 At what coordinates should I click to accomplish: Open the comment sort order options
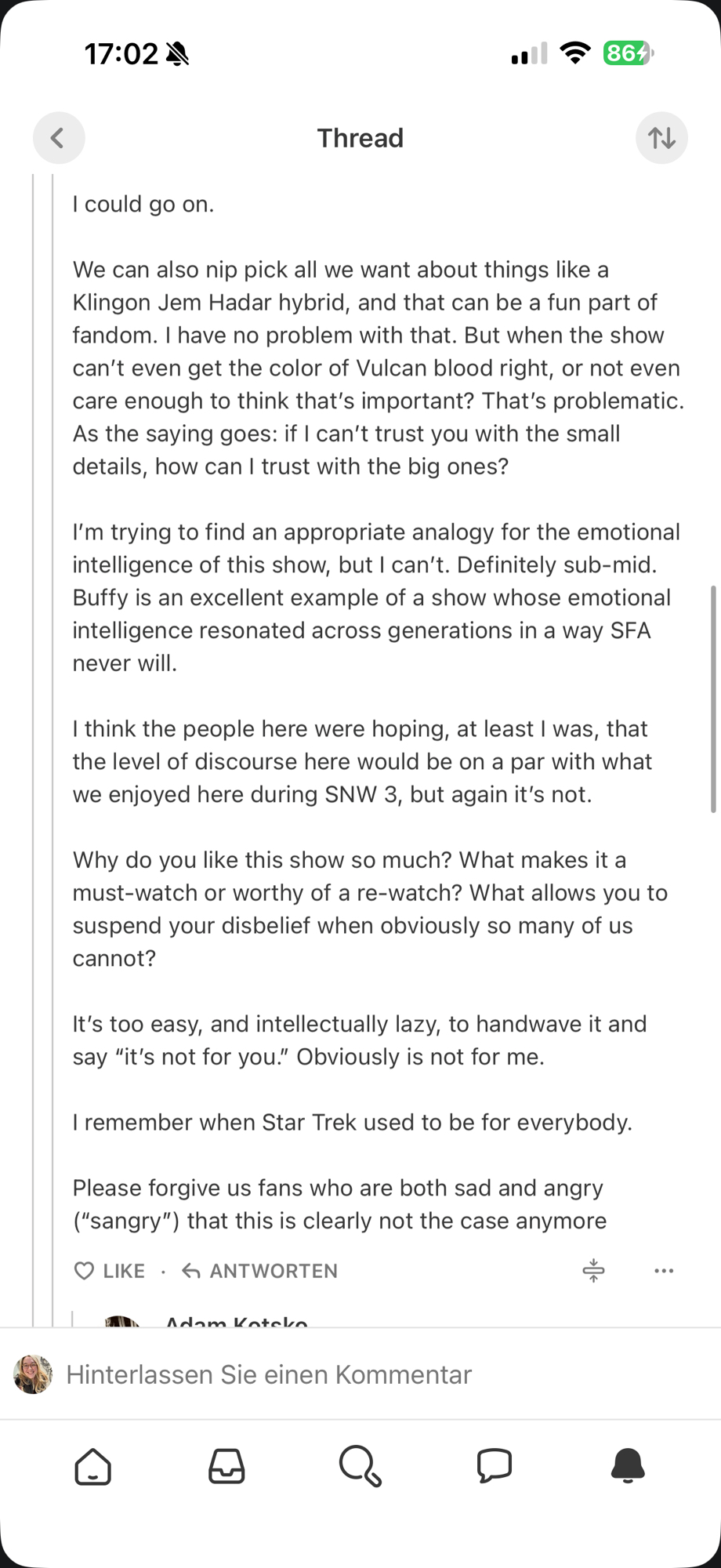click(661, 138)
